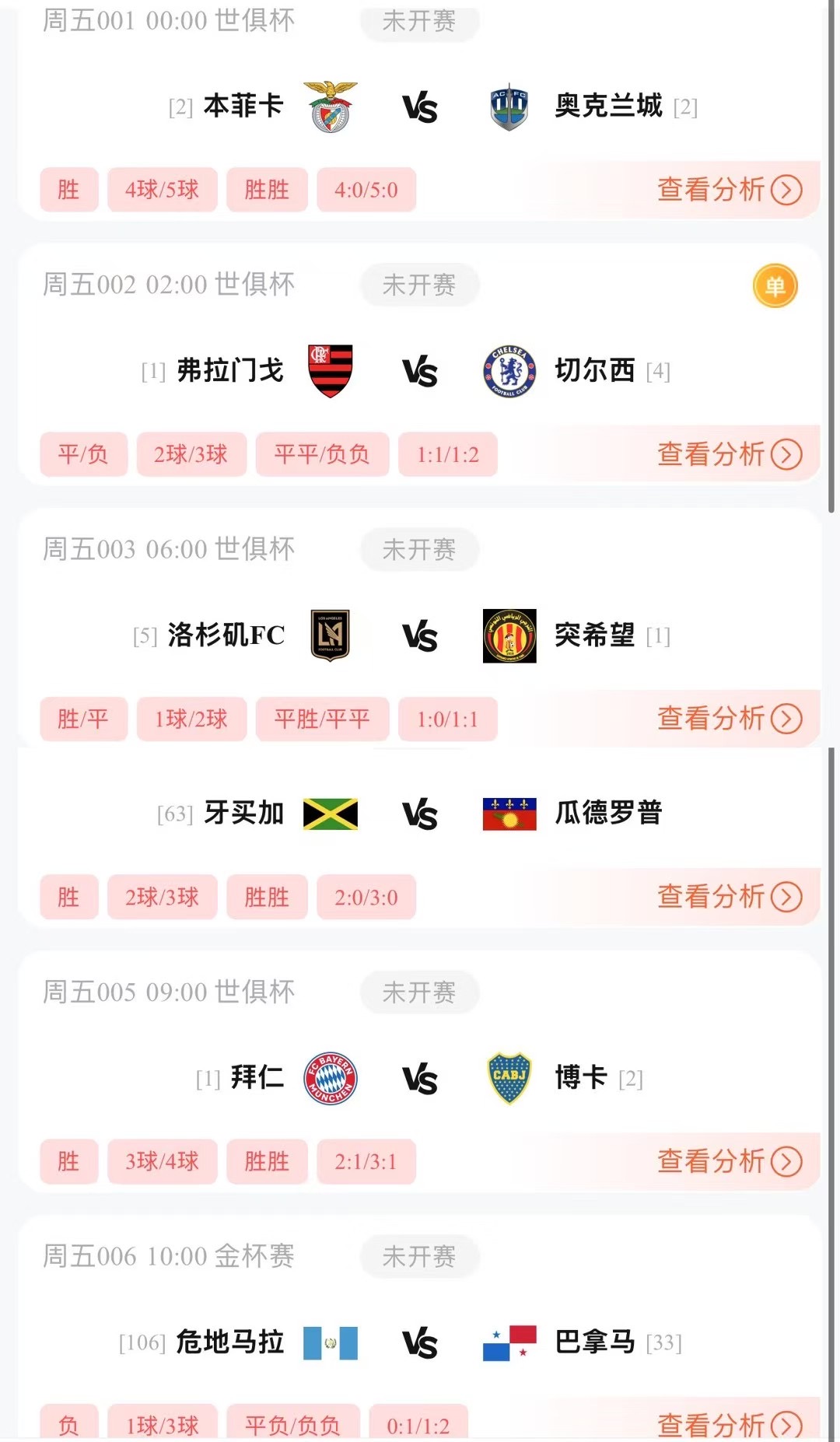View 查看分析 for 拜仁 vs 博卡
The image size is (840, 1442).
click(729, 1161)
